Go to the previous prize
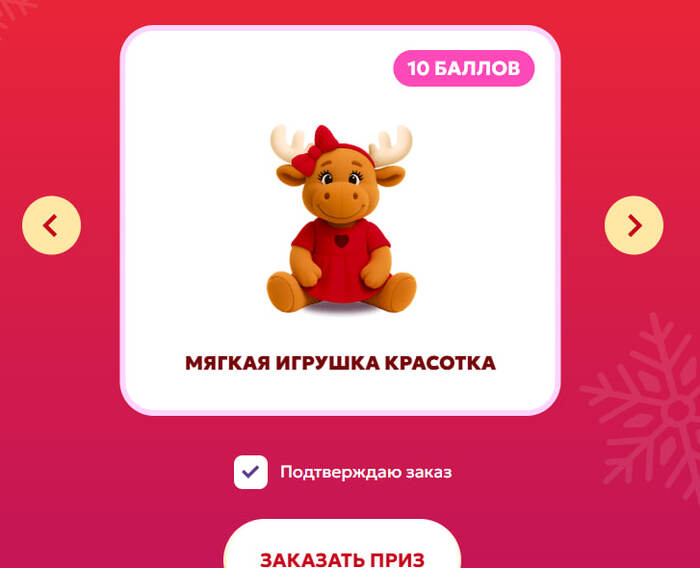The image size is (700, 568). click(51, 225)
